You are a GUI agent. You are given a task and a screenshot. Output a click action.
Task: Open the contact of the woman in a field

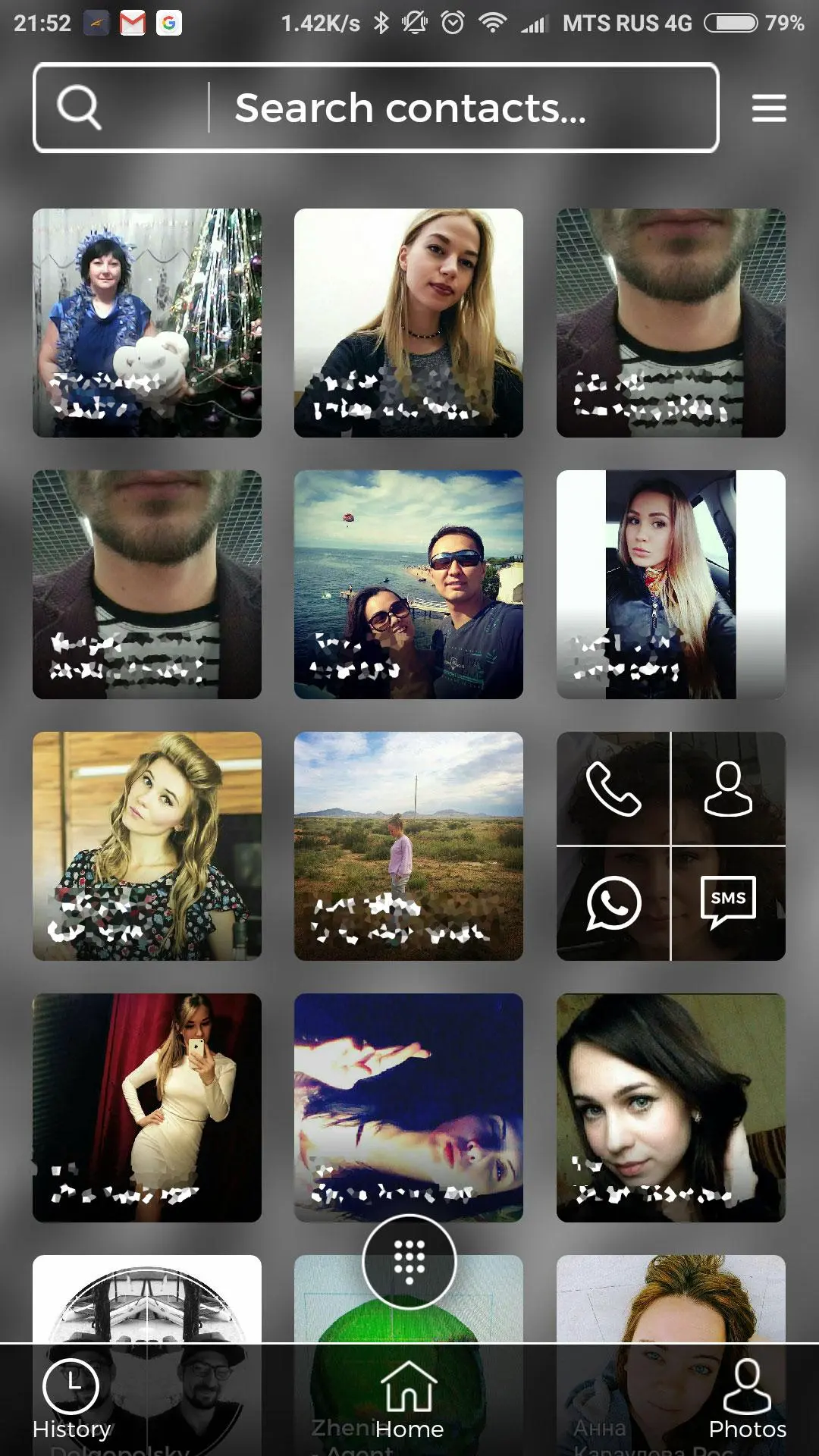coord(409,846)
